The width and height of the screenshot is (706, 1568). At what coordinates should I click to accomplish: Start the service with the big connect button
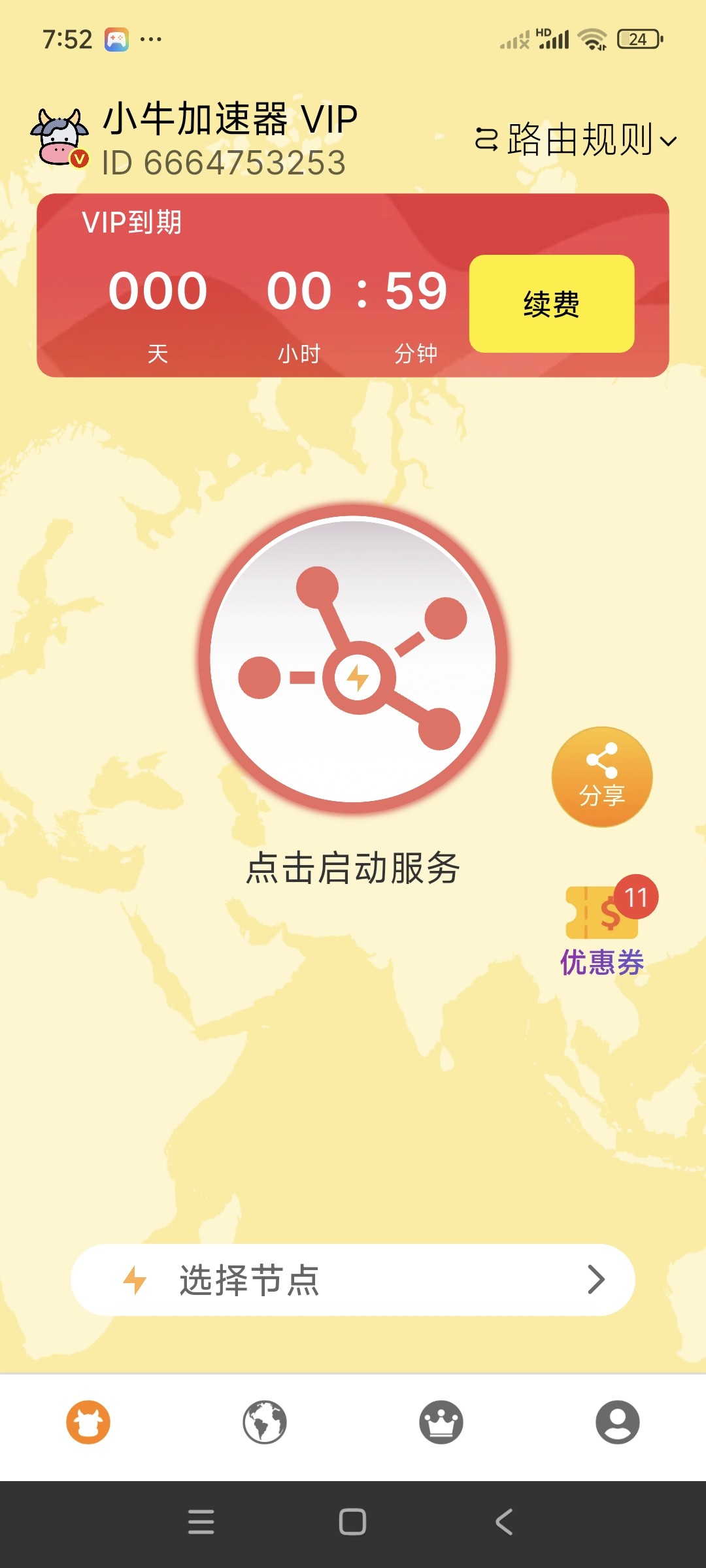tap(353, 659)
